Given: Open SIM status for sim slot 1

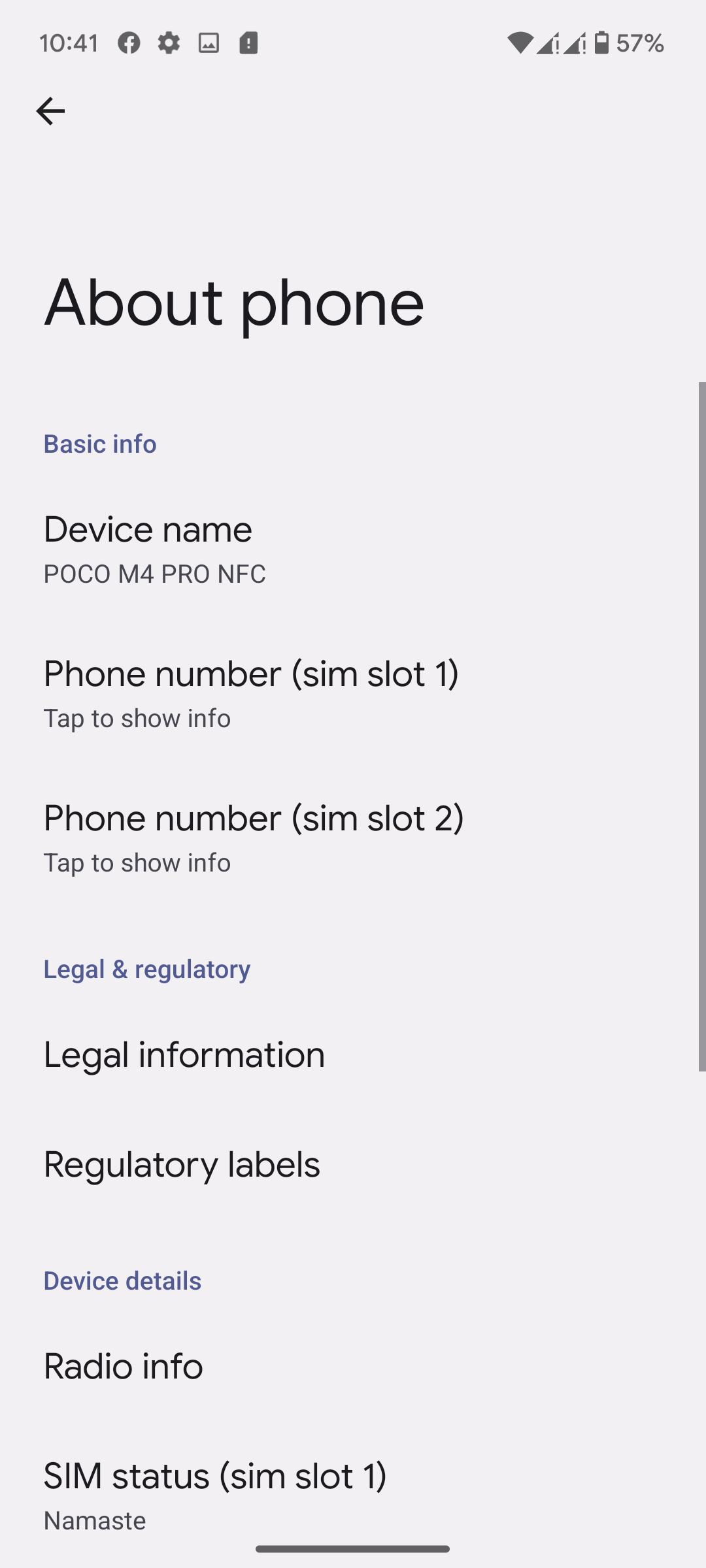Looking at the screenshot, I should [x=353, y=1494].
